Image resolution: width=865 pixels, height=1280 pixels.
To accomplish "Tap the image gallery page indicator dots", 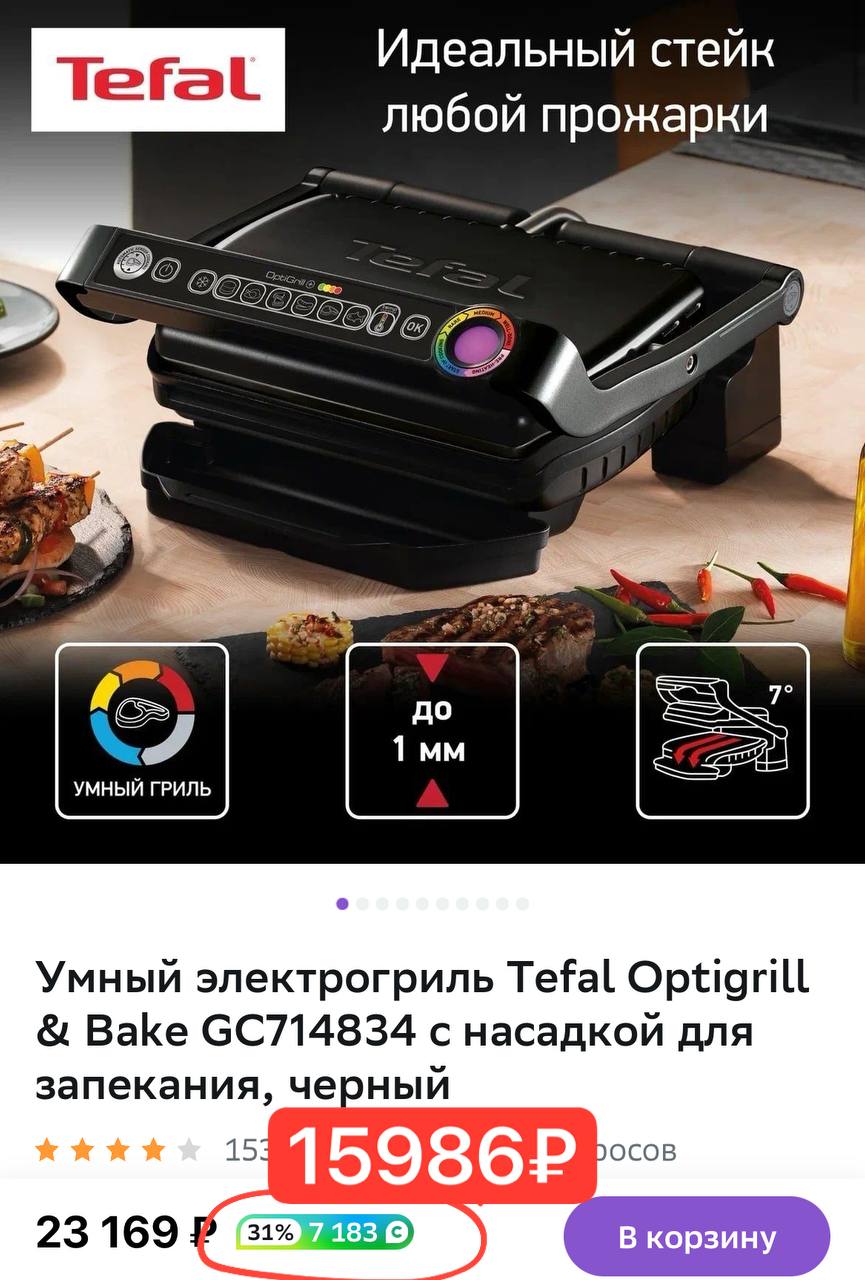I will click(x=432, y=903).
